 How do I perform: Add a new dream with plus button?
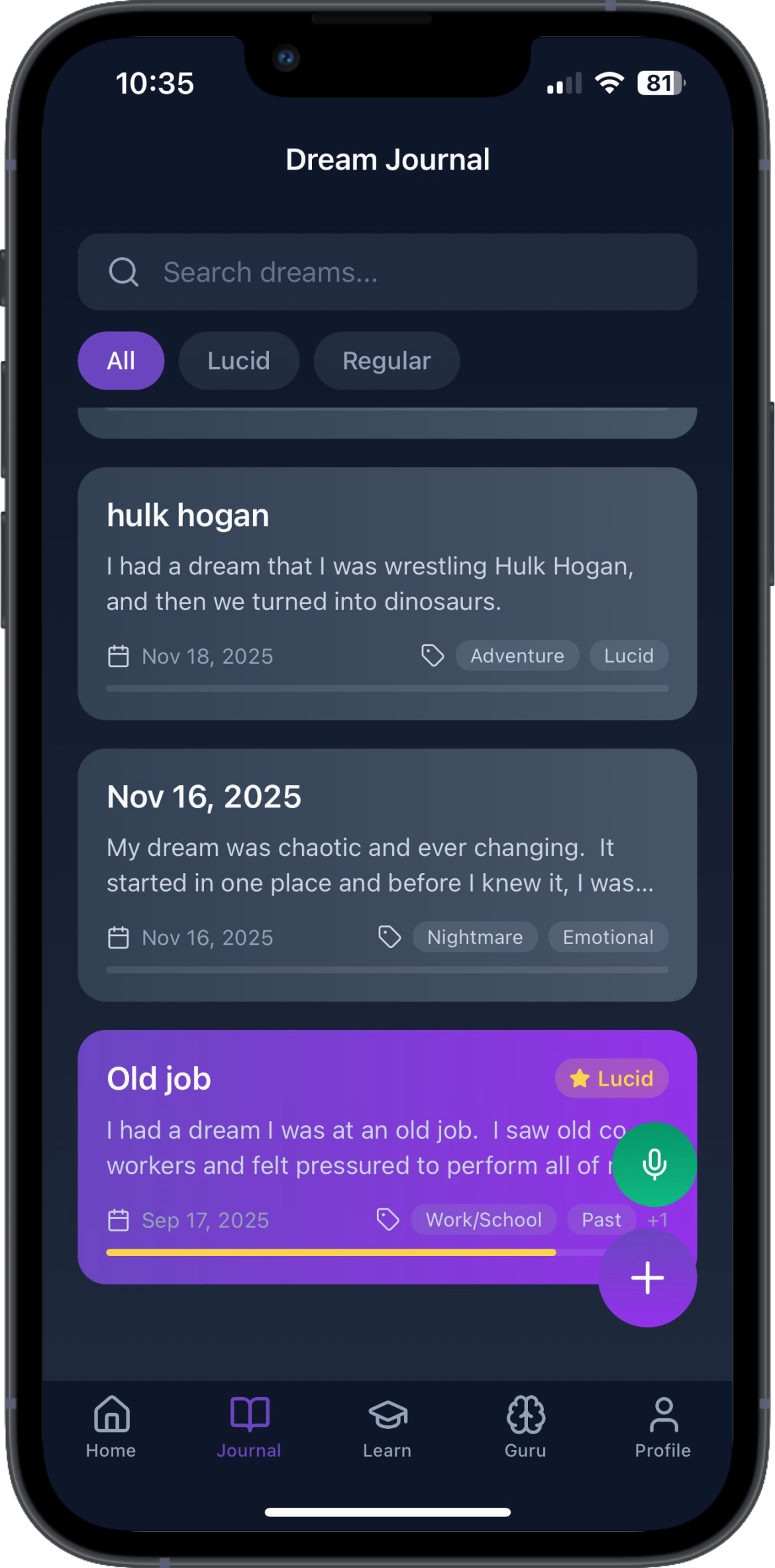647,1277
